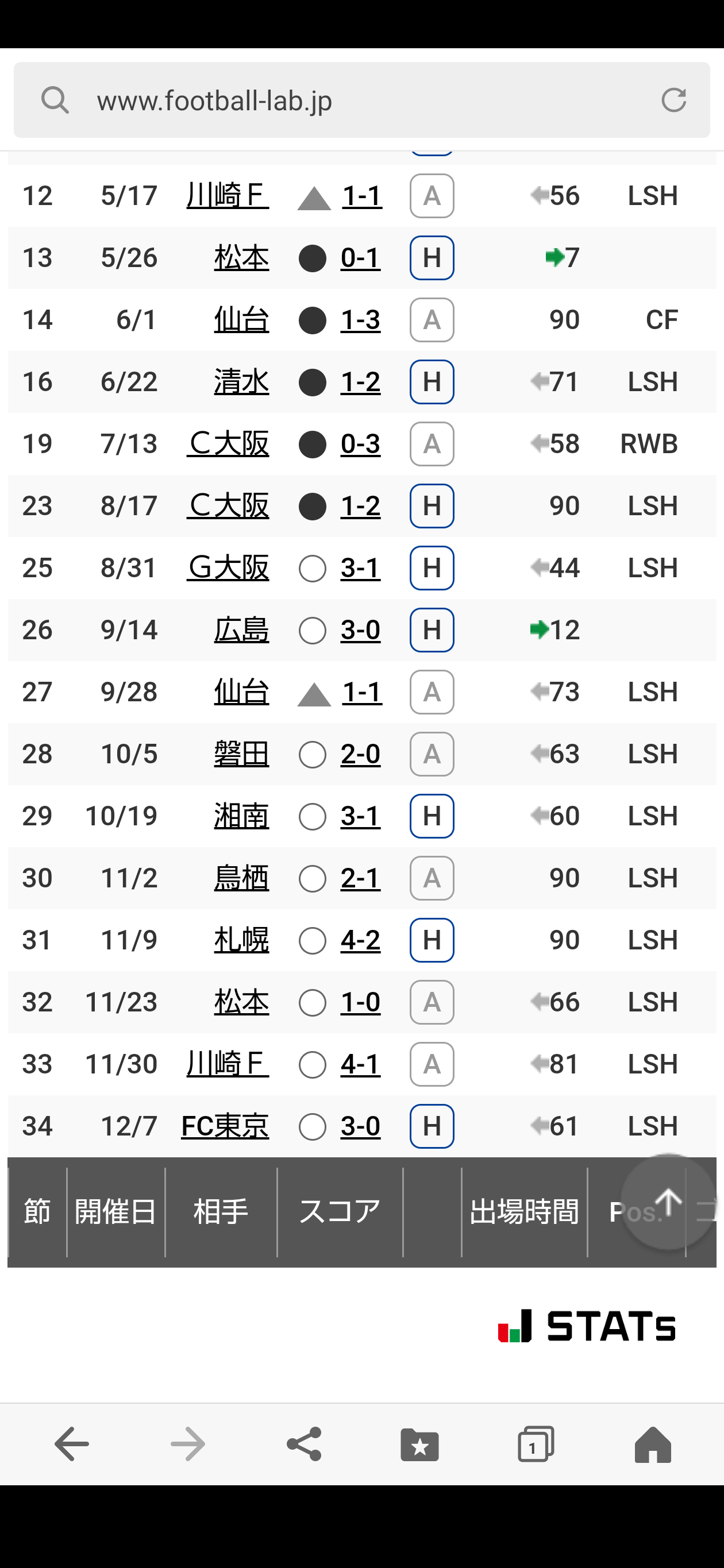Open the 3-1 score against 湘南
Screen dimensions: 724x1568
pos(360,816)
